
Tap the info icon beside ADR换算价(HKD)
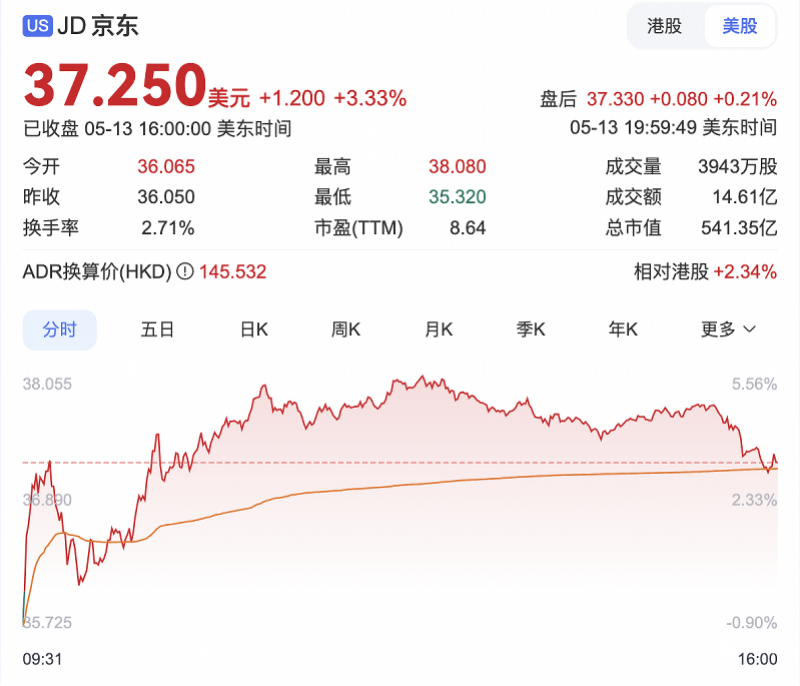[184, 272]
